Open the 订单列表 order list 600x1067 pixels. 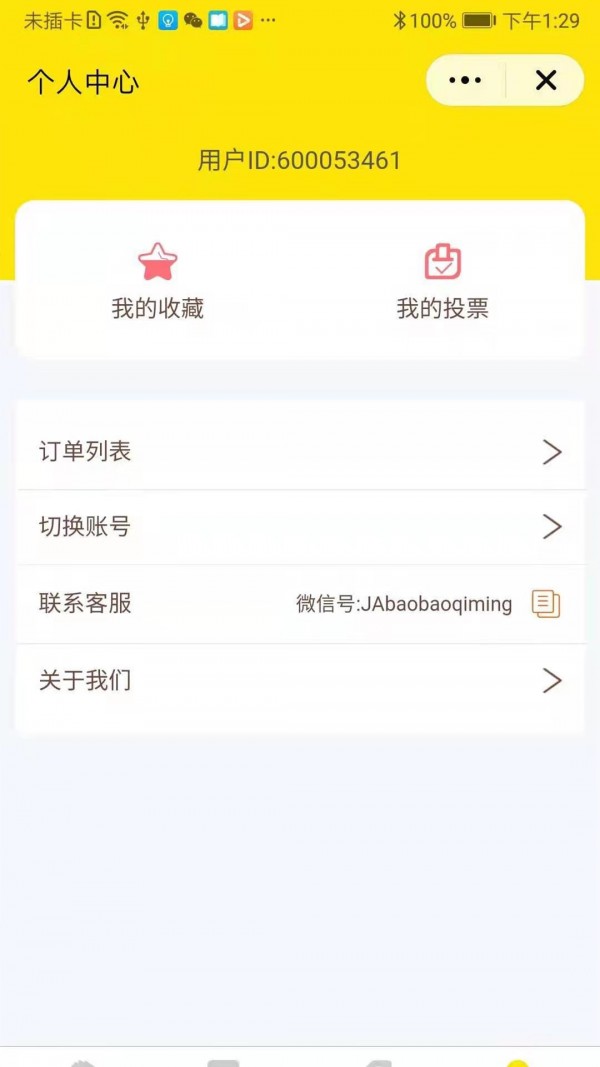[300, 452]
